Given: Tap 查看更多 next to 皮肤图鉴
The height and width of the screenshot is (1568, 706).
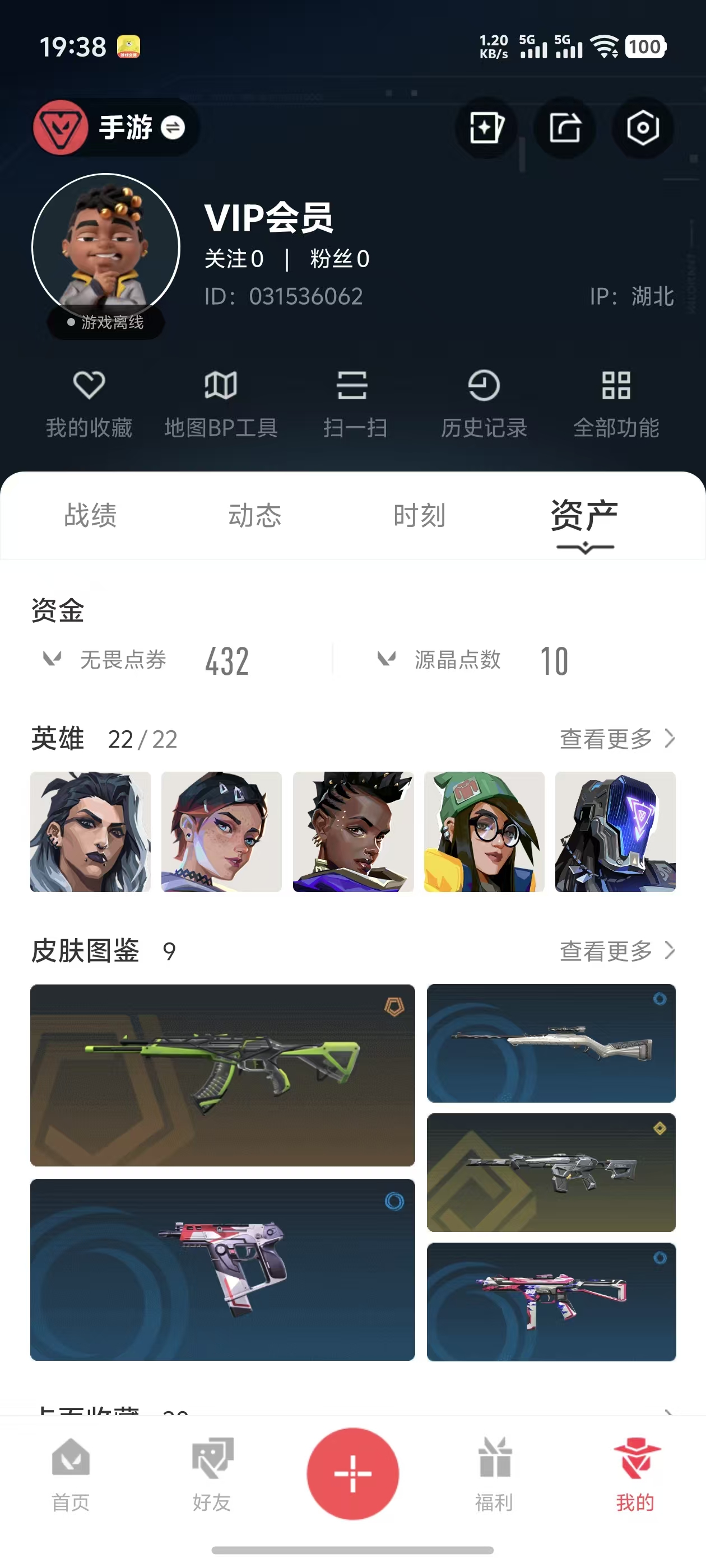Looking at the screenshot, I should pos(617,951).
